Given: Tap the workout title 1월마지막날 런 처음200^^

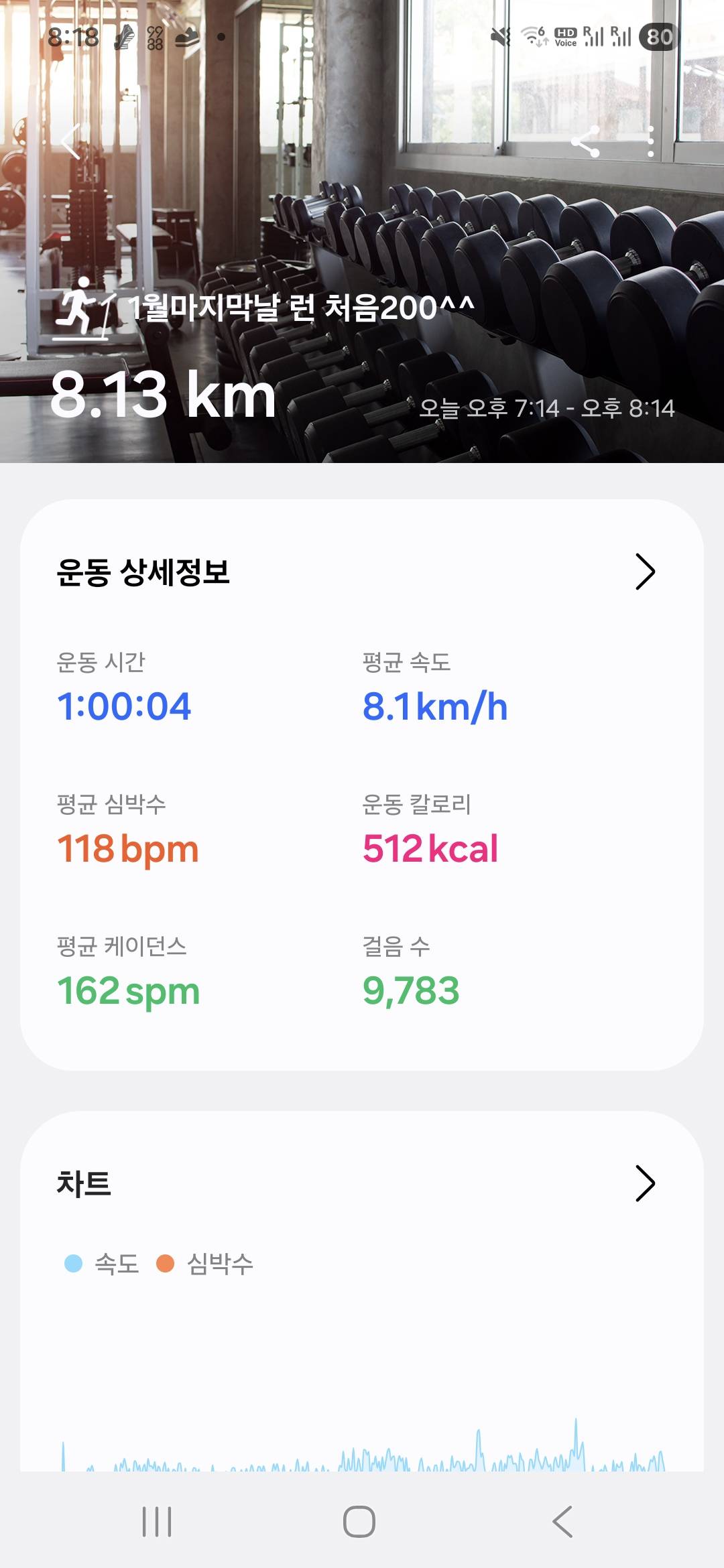Looking at the screenshot, I should coord(300,307).
